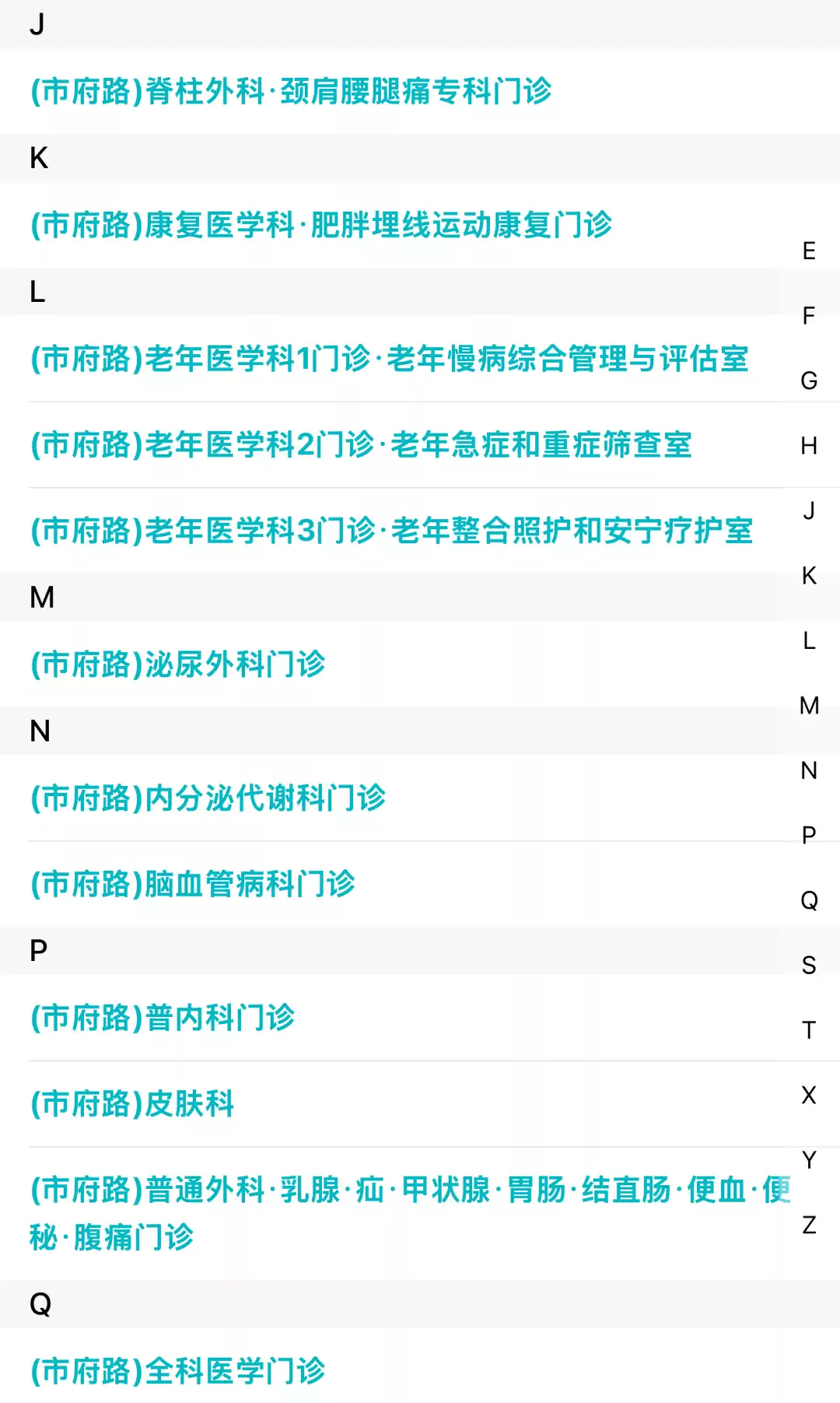Jump to letter G in the index
This screenshot has width=840, height=1403.
810,381
